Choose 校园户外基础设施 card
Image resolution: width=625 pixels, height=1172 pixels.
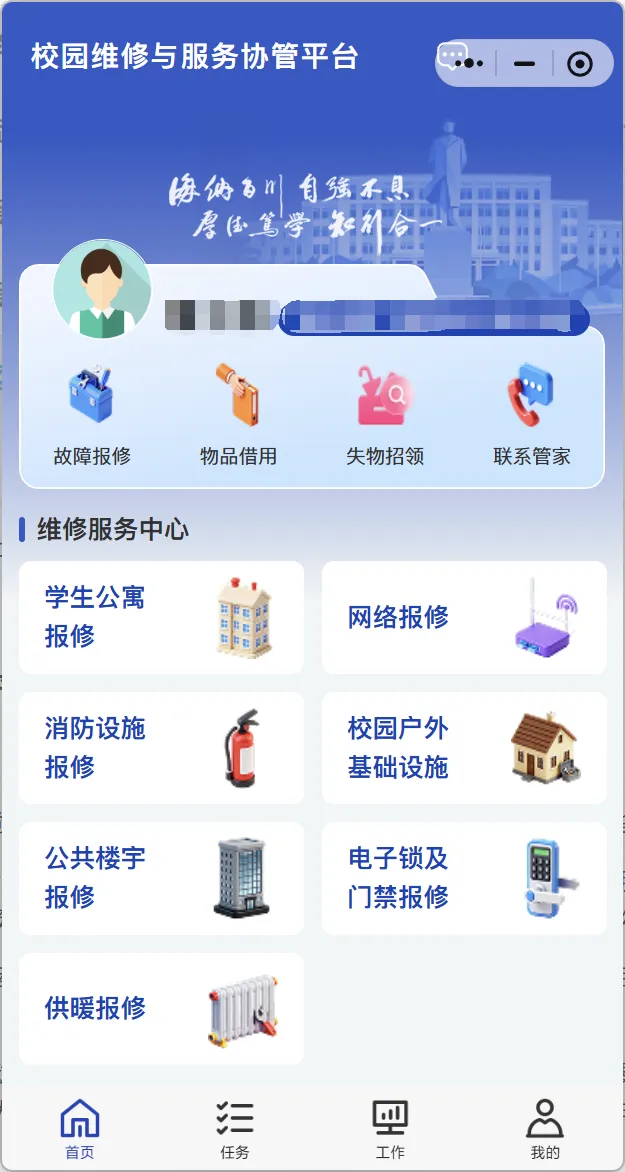(x=464, y=748)
